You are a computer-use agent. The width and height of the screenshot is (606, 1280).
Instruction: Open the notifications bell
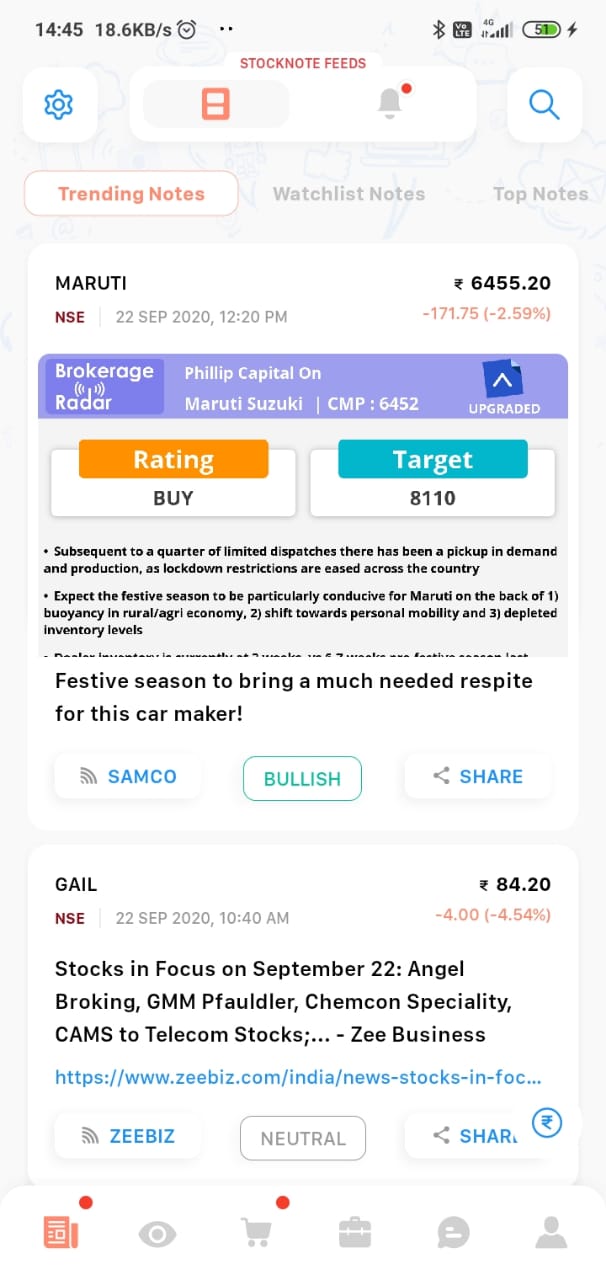pos(390,103)
